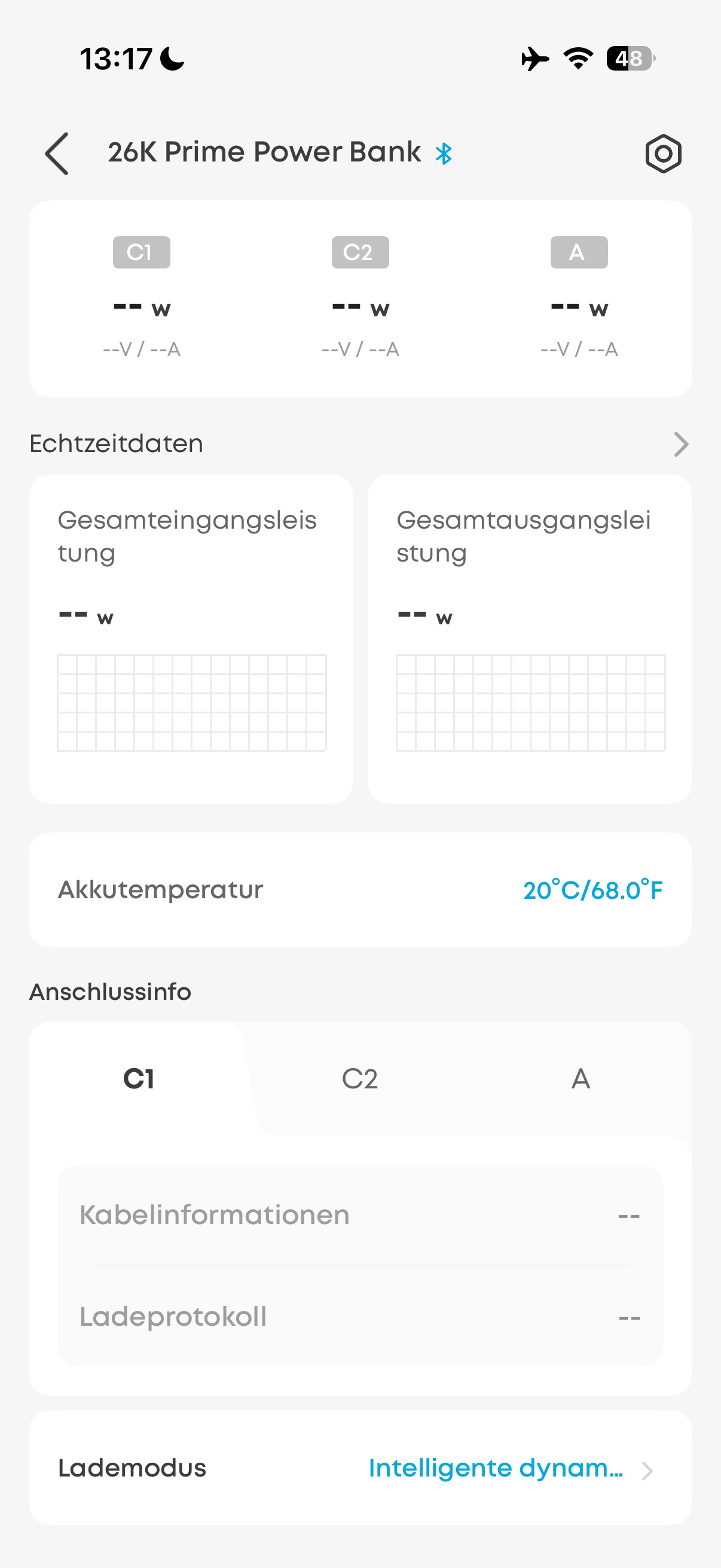The height and width of the screenshot is (1568, 721).
Task: Select the C1 tab in Anschlussinfo
Action: coord(139,1079)
